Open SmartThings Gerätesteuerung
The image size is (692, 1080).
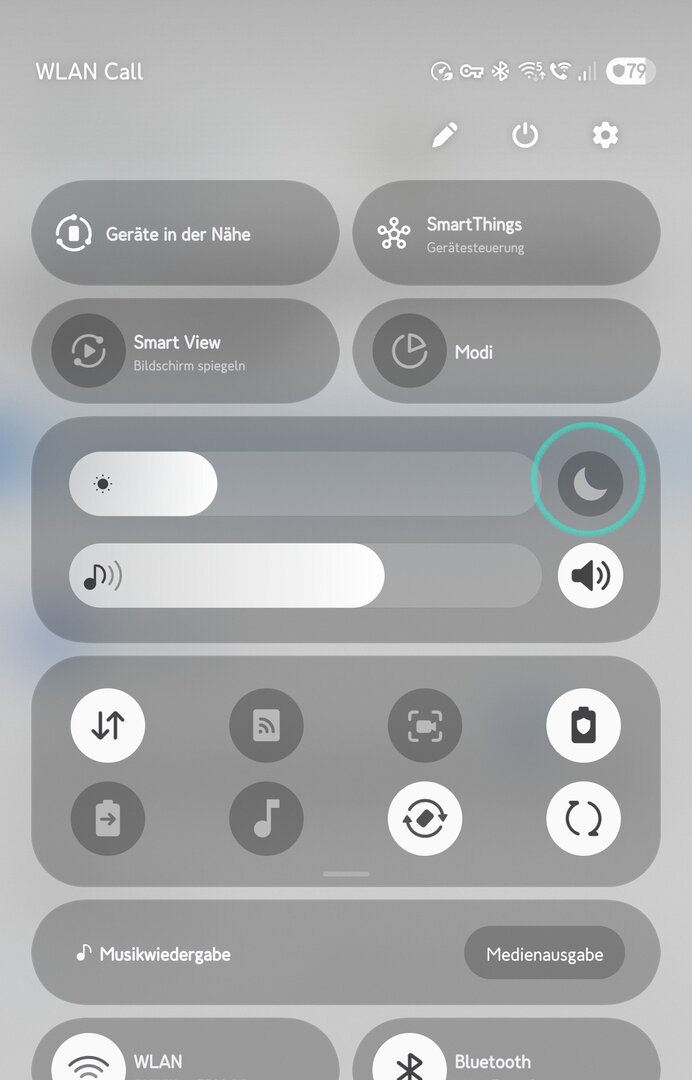tap(506, 234)
